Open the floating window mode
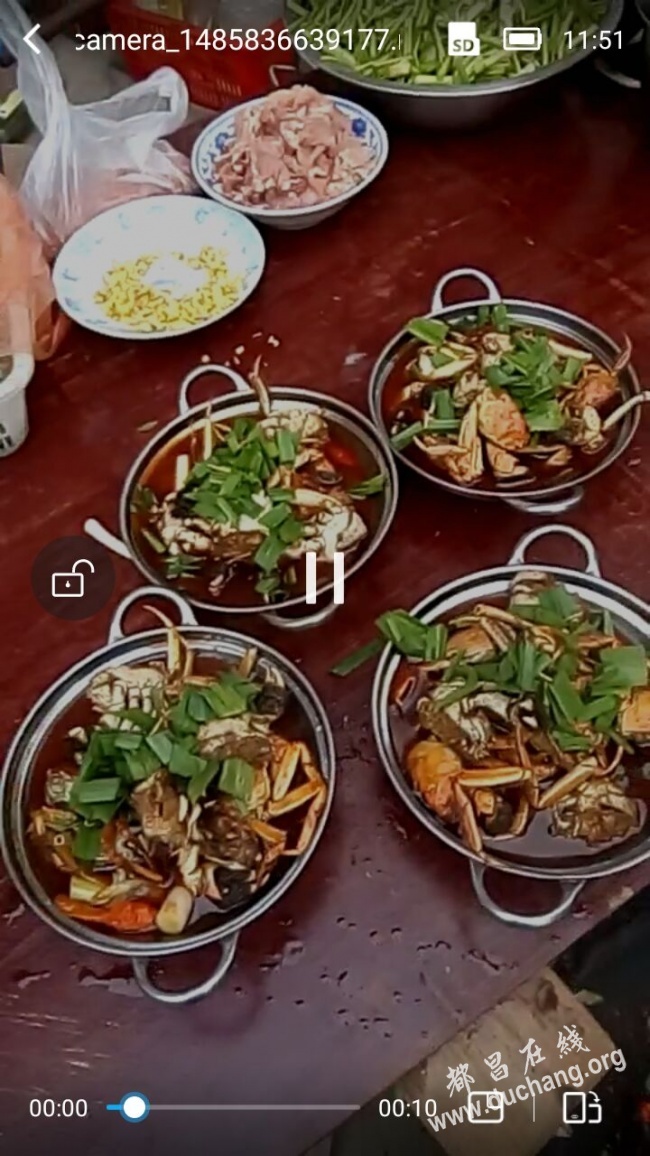 tap(486, 1107)
